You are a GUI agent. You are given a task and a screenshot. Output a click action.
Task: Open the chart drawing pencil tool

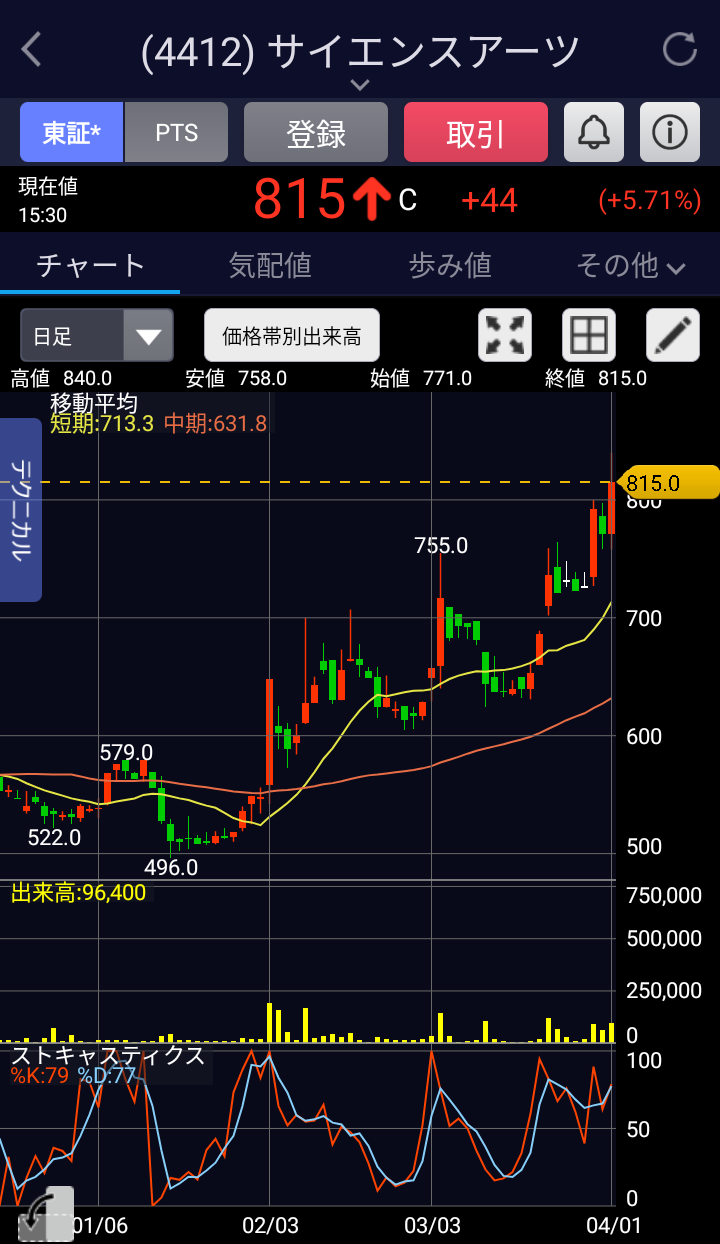click(x=673, y=335)
